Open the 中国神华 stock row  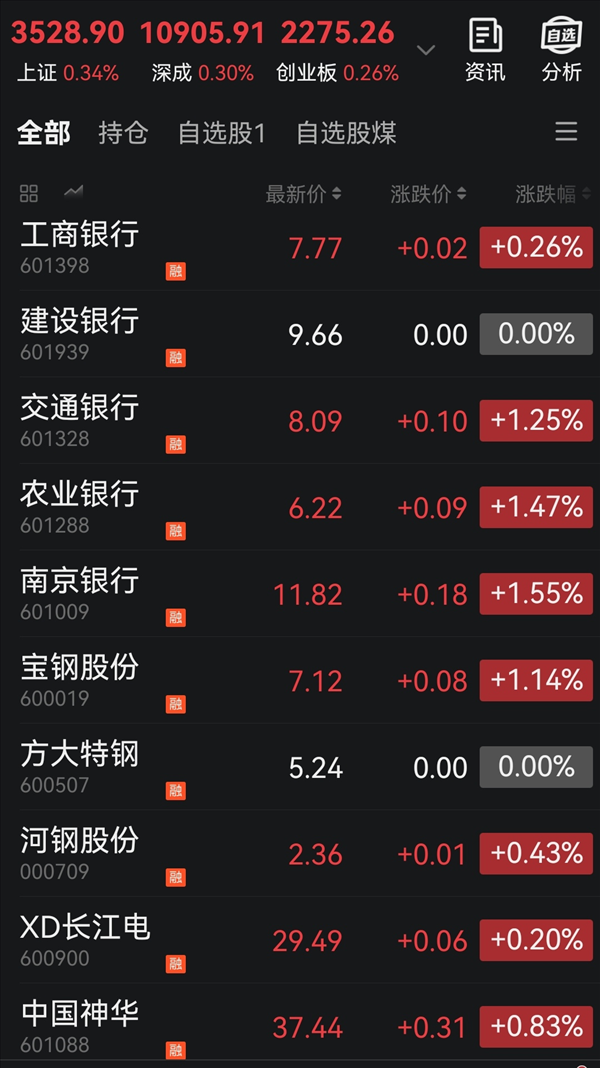coord(300,1026)
